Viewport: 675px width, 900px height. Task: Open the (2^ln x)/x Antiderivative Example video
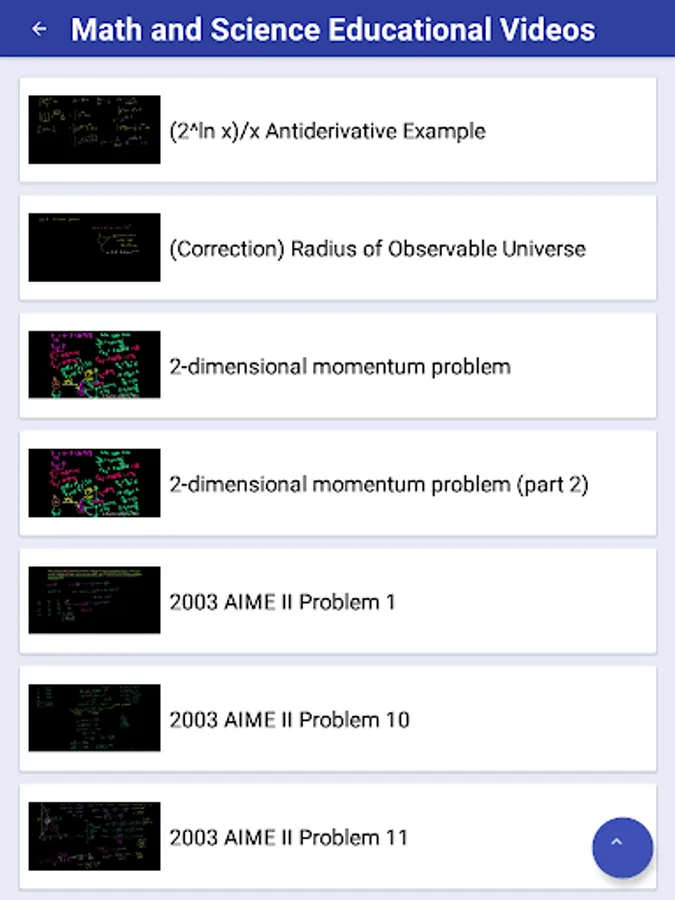pos(337,130)
